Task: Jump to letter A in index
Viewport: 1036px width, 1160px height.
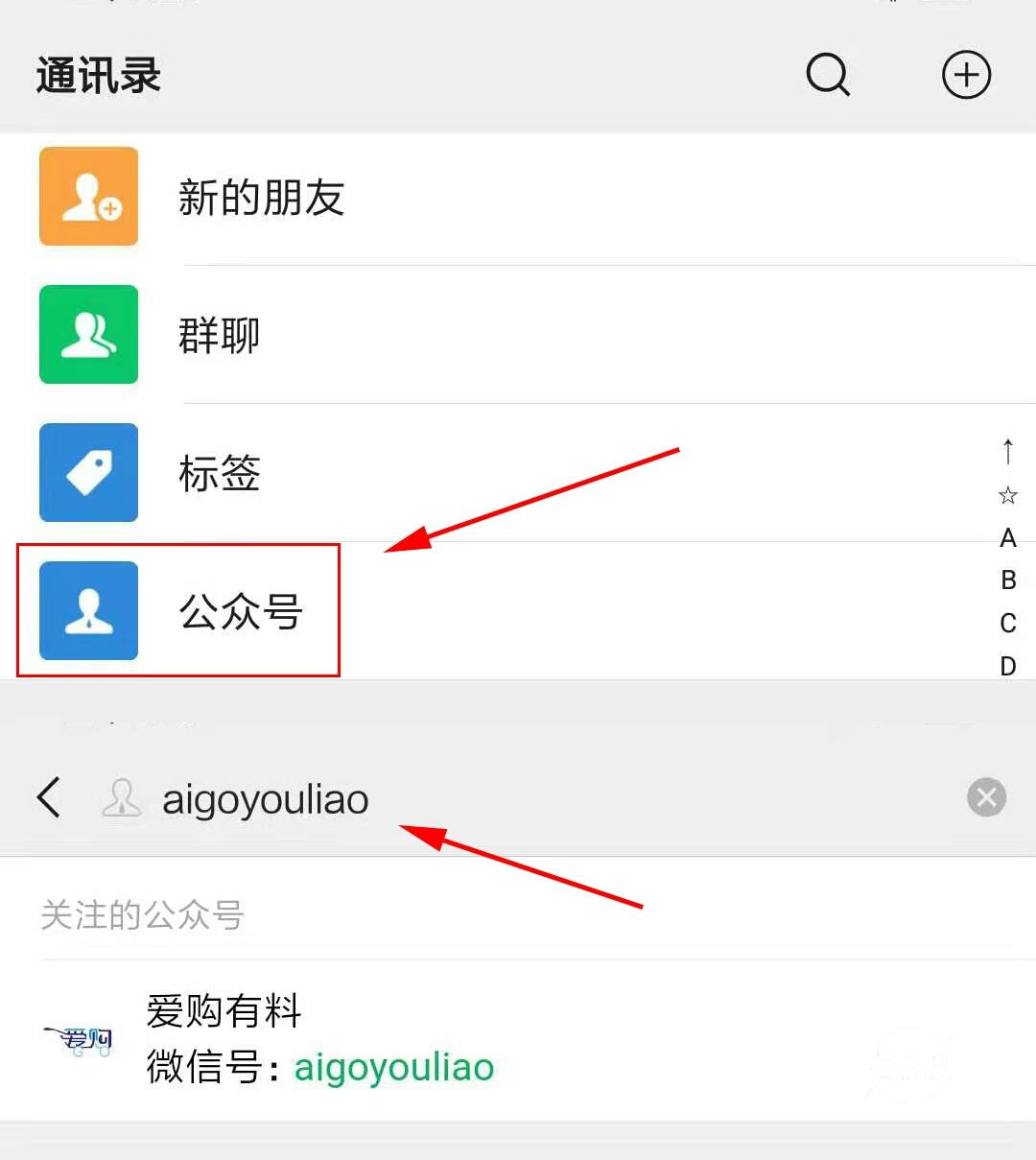Action: coord(1007,537)
